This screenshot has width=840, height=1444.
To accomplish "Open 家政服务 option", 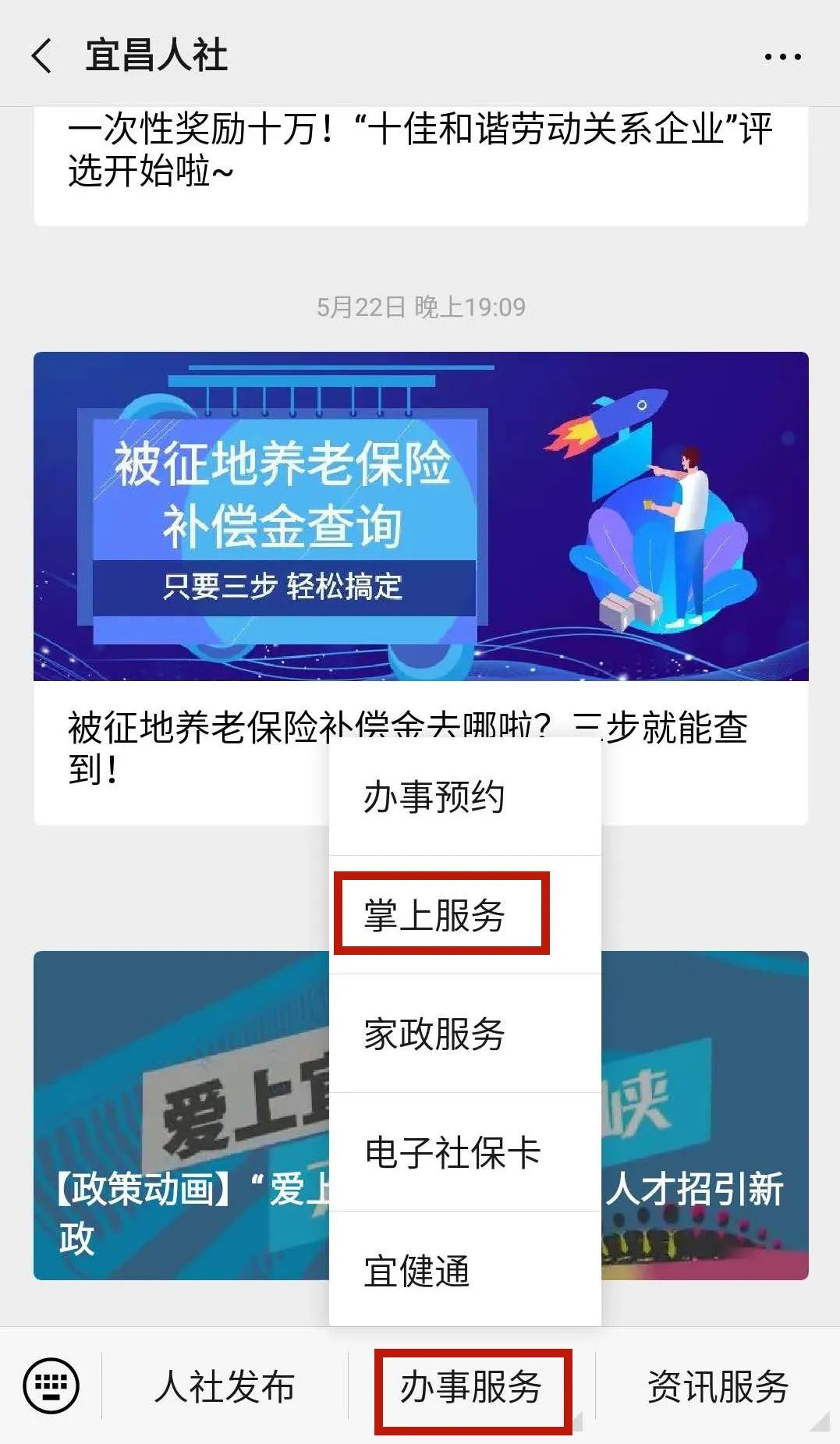I will [x=435, y=1034].
